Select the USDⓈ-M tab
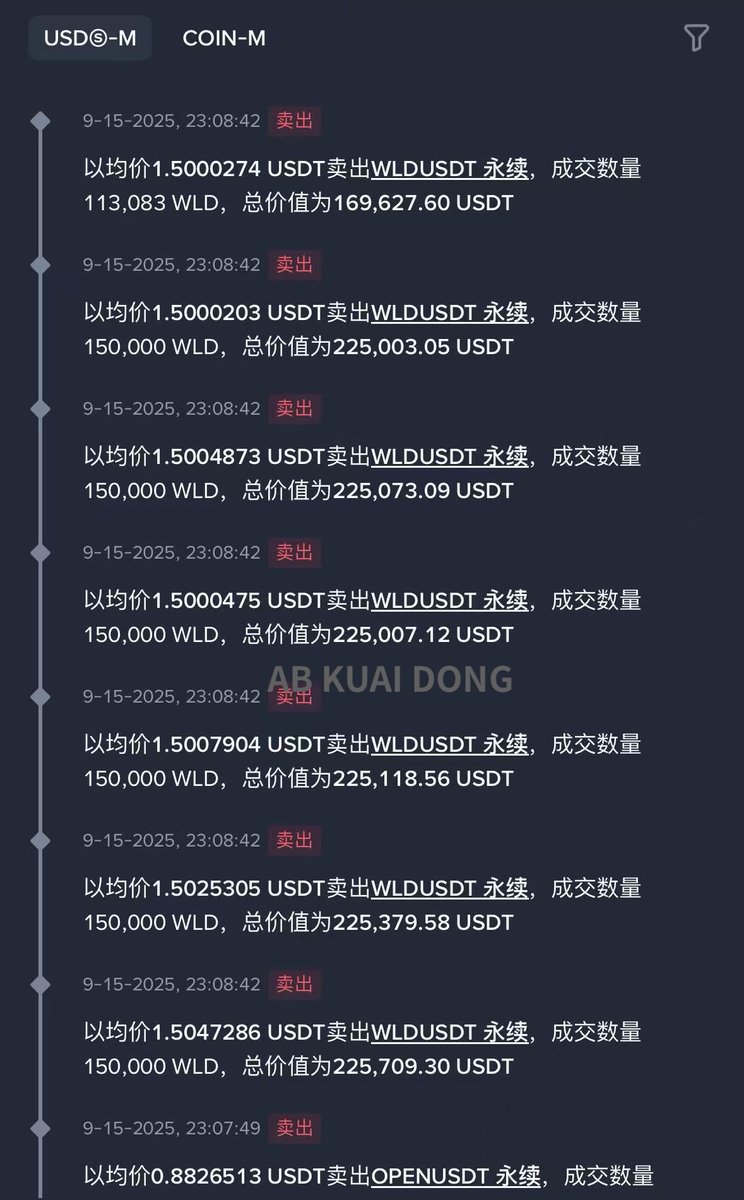 point(90,39)
